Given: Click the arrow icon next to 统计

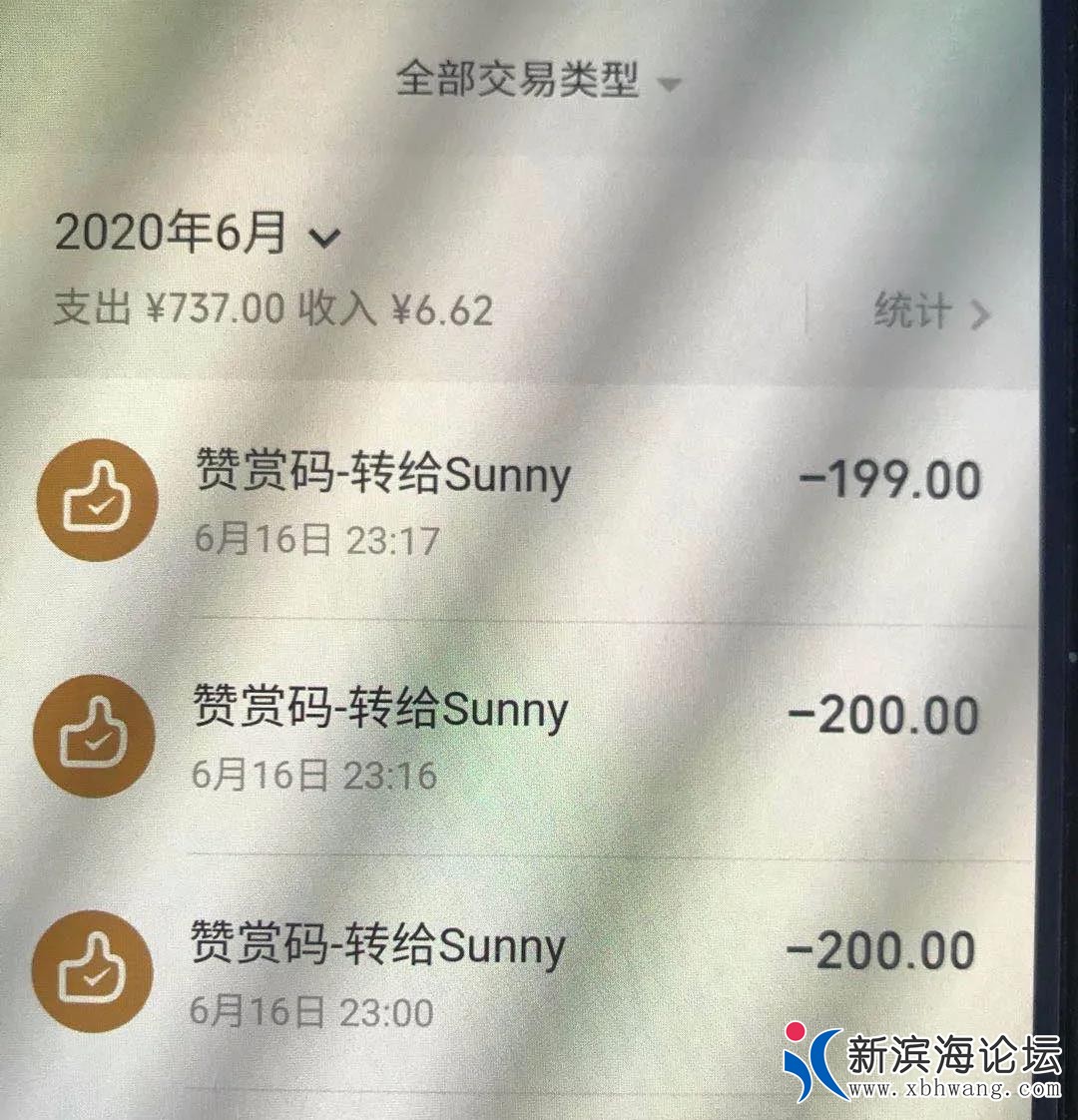Looking at the screenshot, I should click(x=981, y=312).
